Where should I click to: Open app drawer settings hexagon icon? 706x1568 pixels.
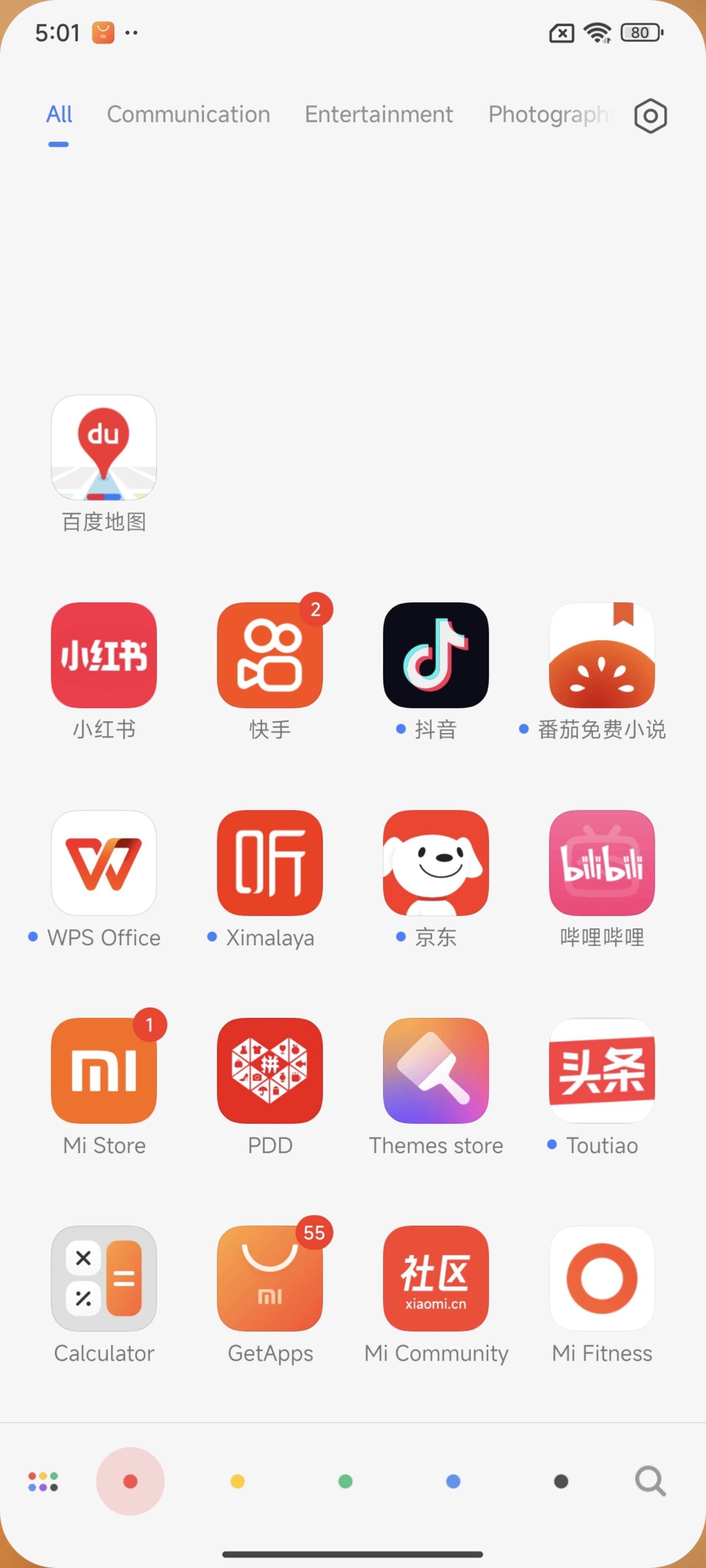(650, 116)
